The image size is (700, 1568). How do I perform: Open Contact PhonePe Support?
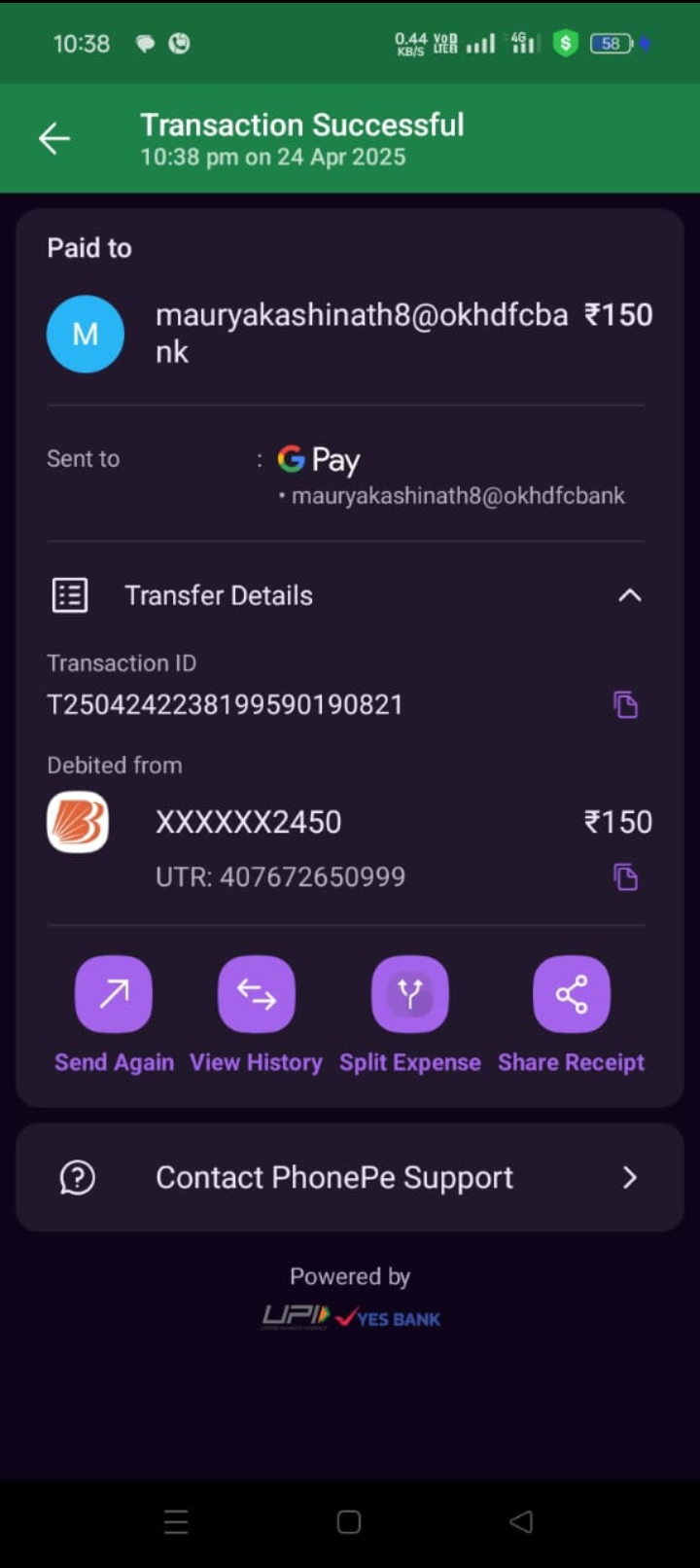click(350, 1178)
